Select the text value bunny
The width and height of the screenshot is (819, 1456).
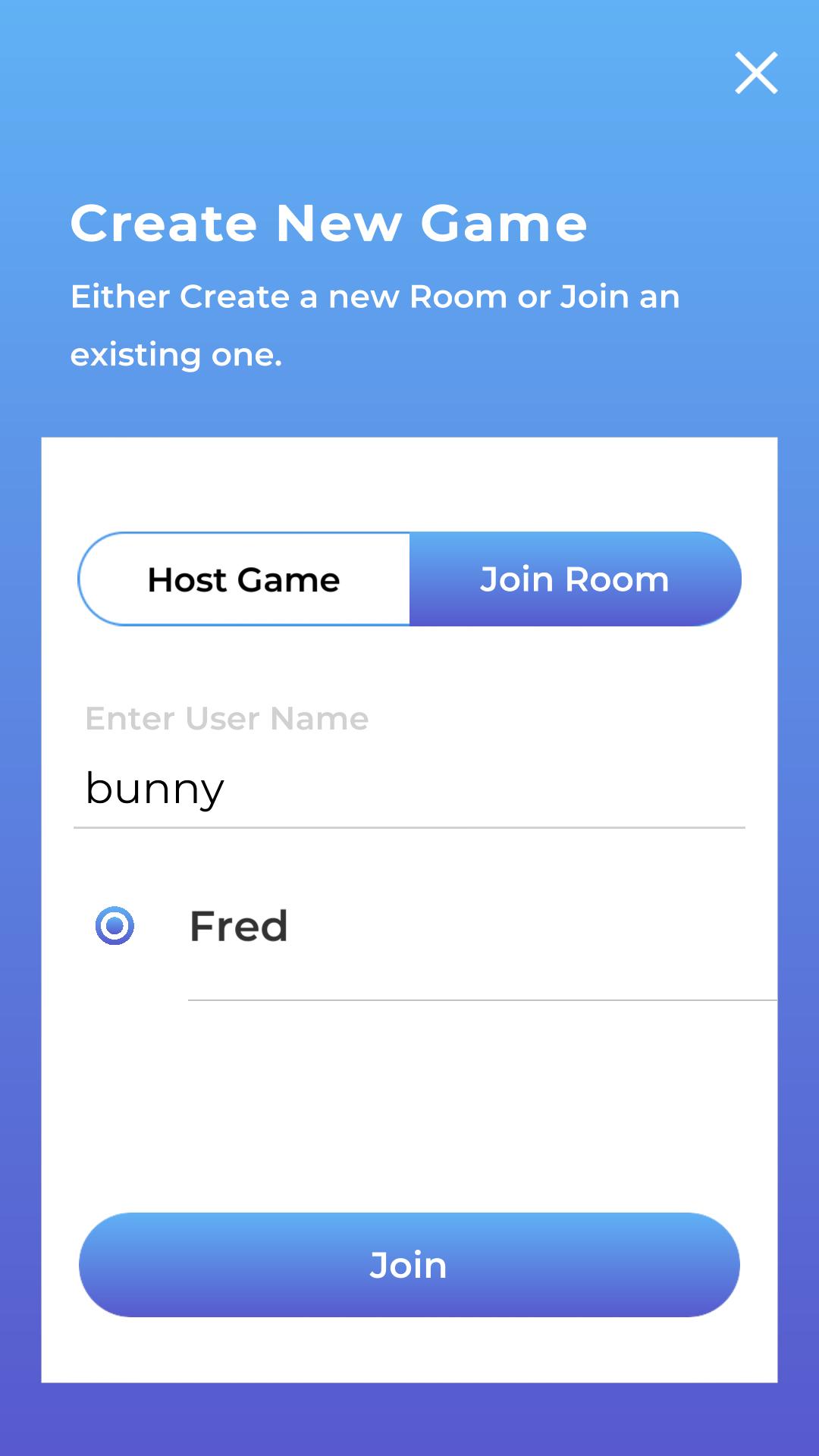point(154,789)
